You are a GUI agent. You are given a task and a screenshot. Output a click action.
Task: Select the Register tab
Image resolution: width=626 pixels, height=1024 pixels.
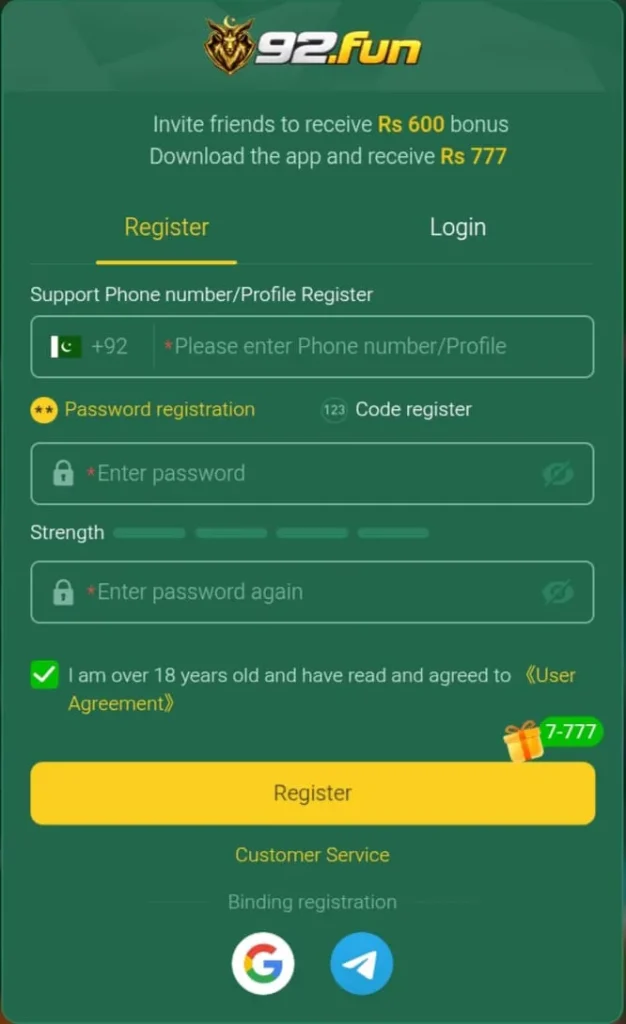click(166, 228)
